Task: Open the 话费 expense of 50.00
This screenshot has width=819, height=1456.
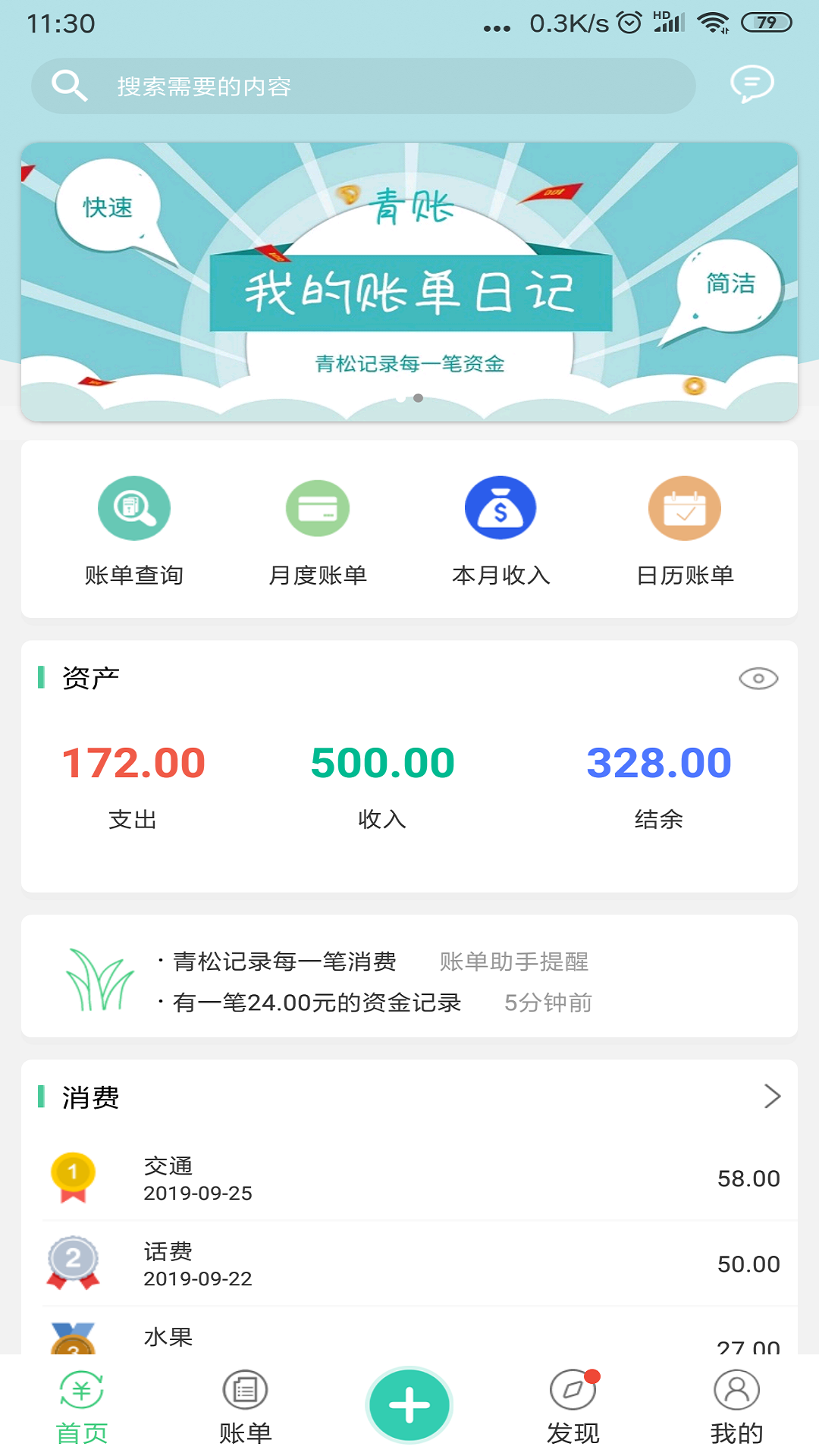Action: [x=409, y=1264]
